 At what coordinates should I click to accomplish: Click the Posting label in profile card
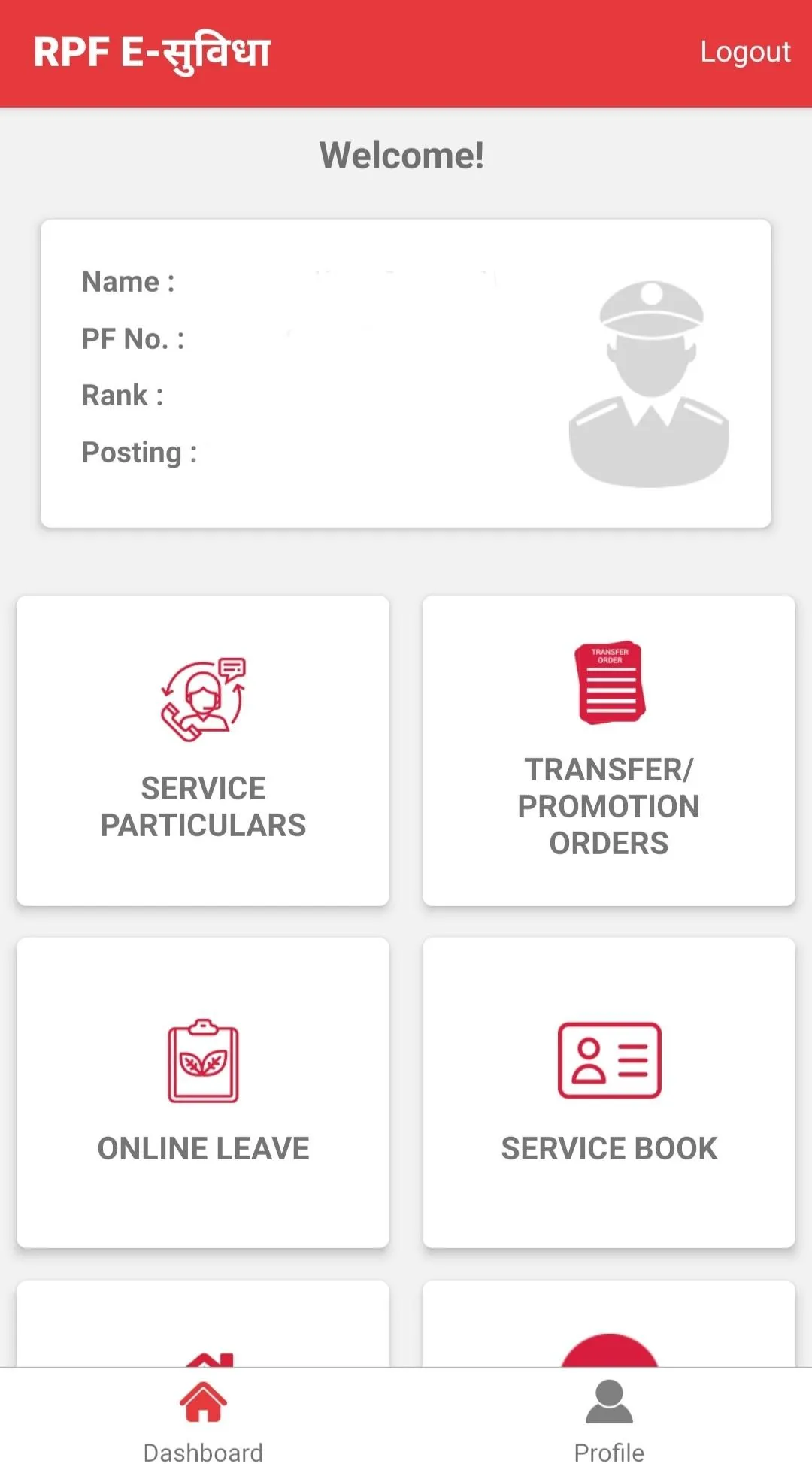click(138, 452)
